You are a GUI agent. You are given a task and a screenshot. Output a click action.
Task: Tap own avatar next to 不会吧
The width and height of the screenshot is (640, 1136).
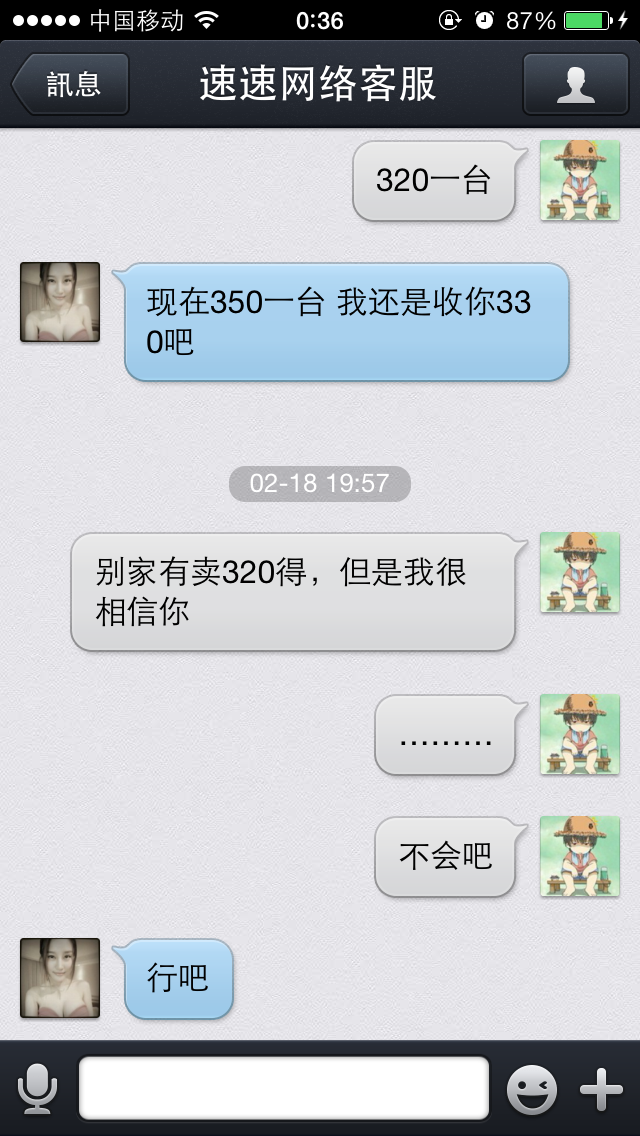tap(580, 856)
